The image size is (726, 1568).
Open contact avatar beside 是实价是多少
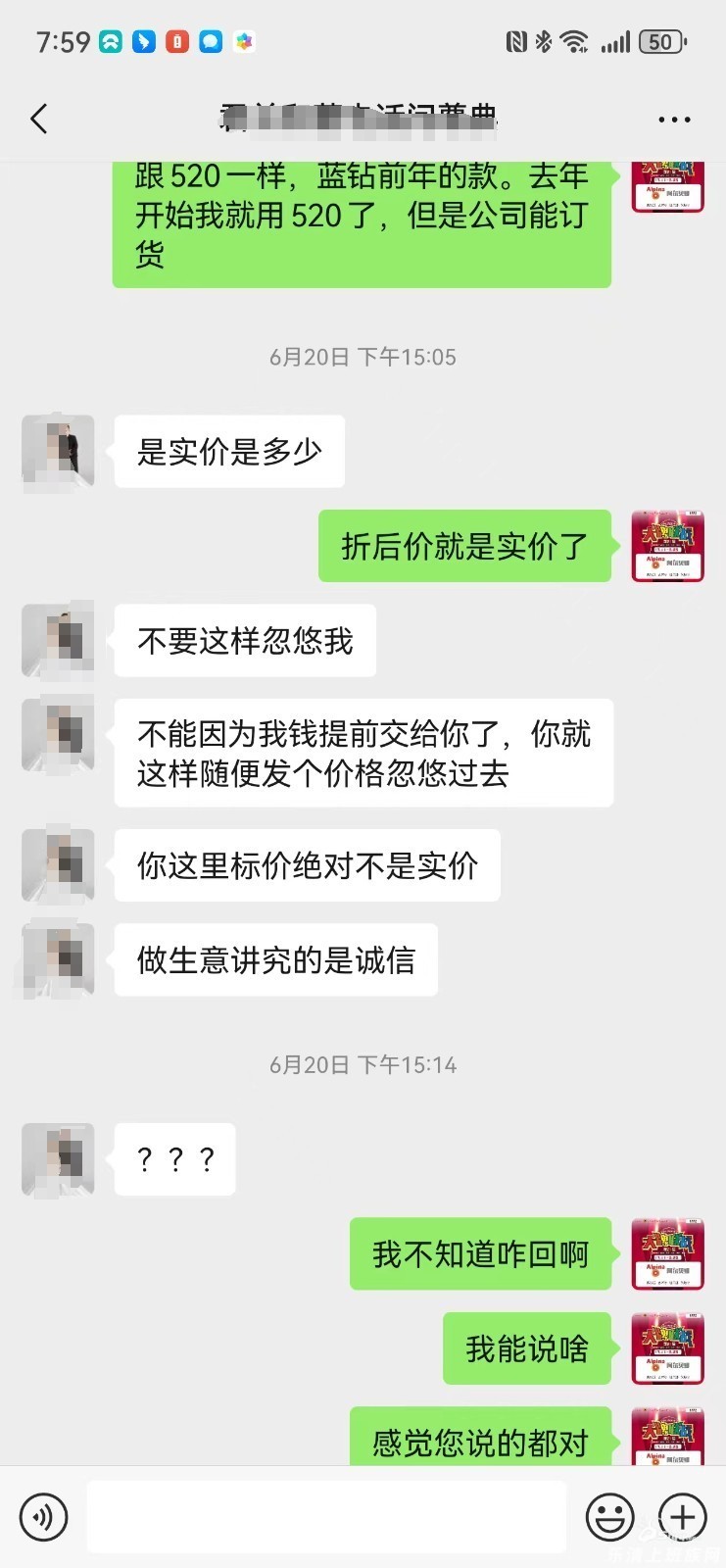coord(58,452)
